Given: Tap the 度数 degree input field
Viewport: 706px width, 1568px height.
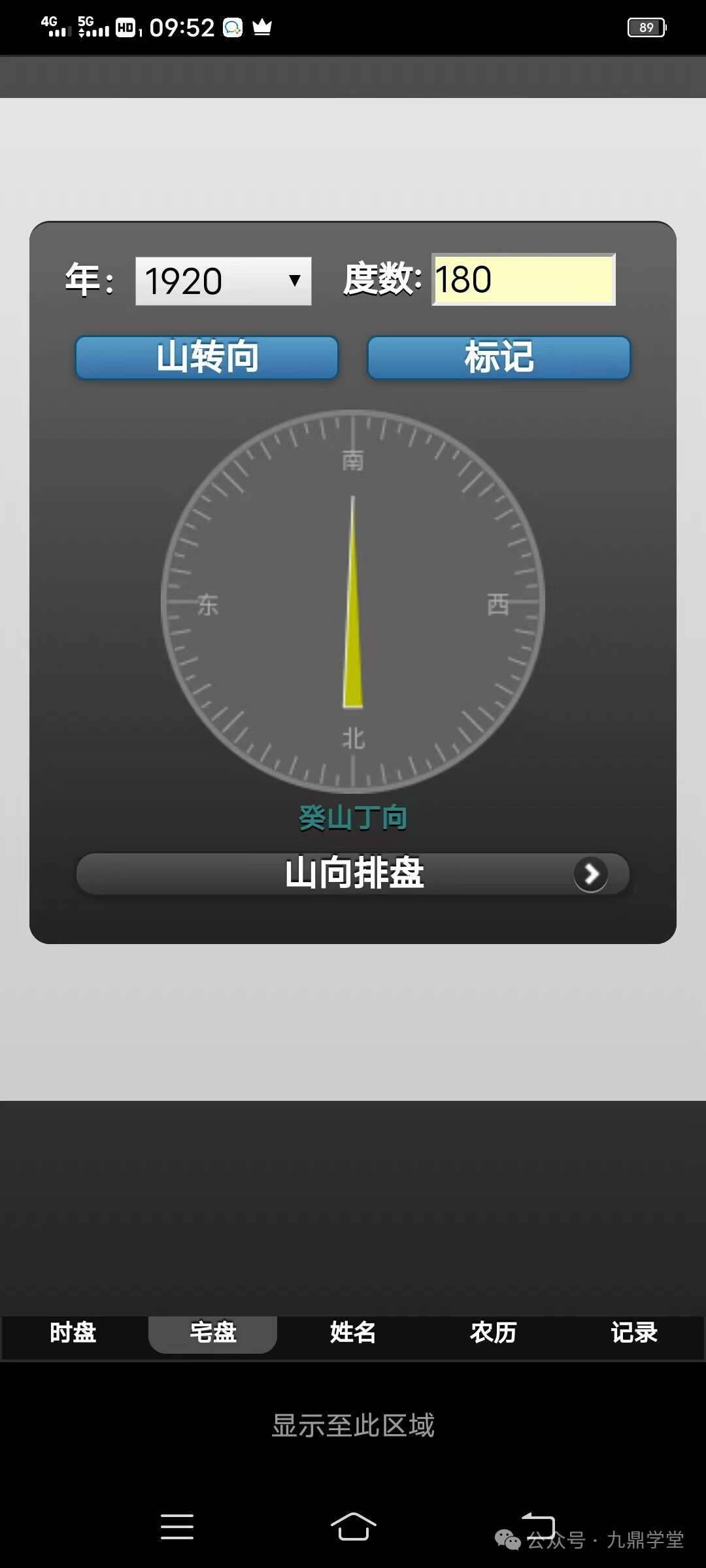Looking at the screenshot, I should click(523, 280).
